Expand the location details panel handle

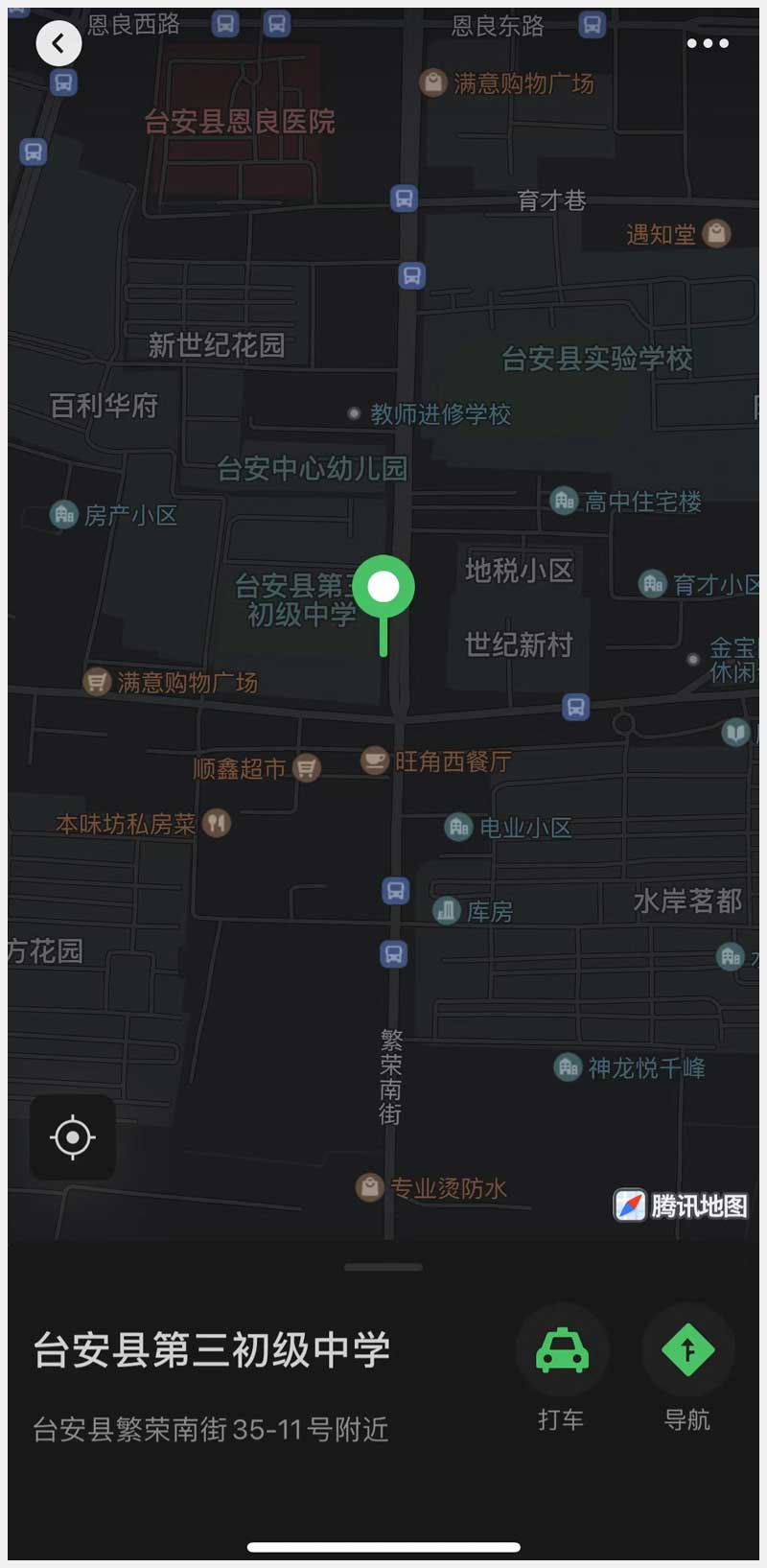(383, 1267)
